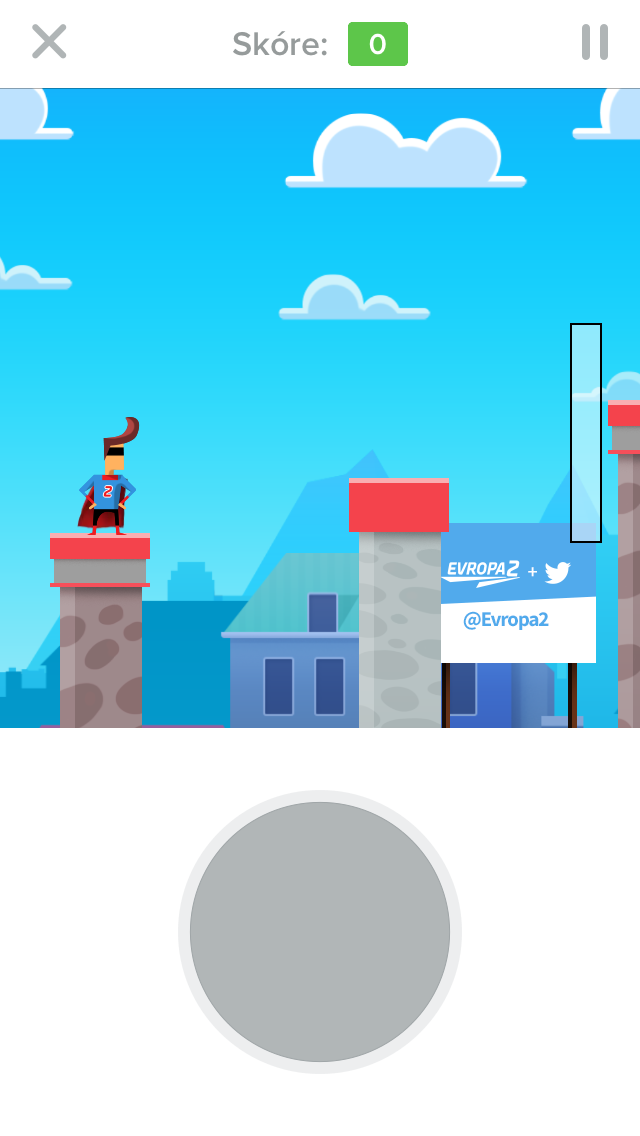The height and width of the screenshot is (1136, 640).
Task: Close the game with the X icon
Action: tap(49, 42)
